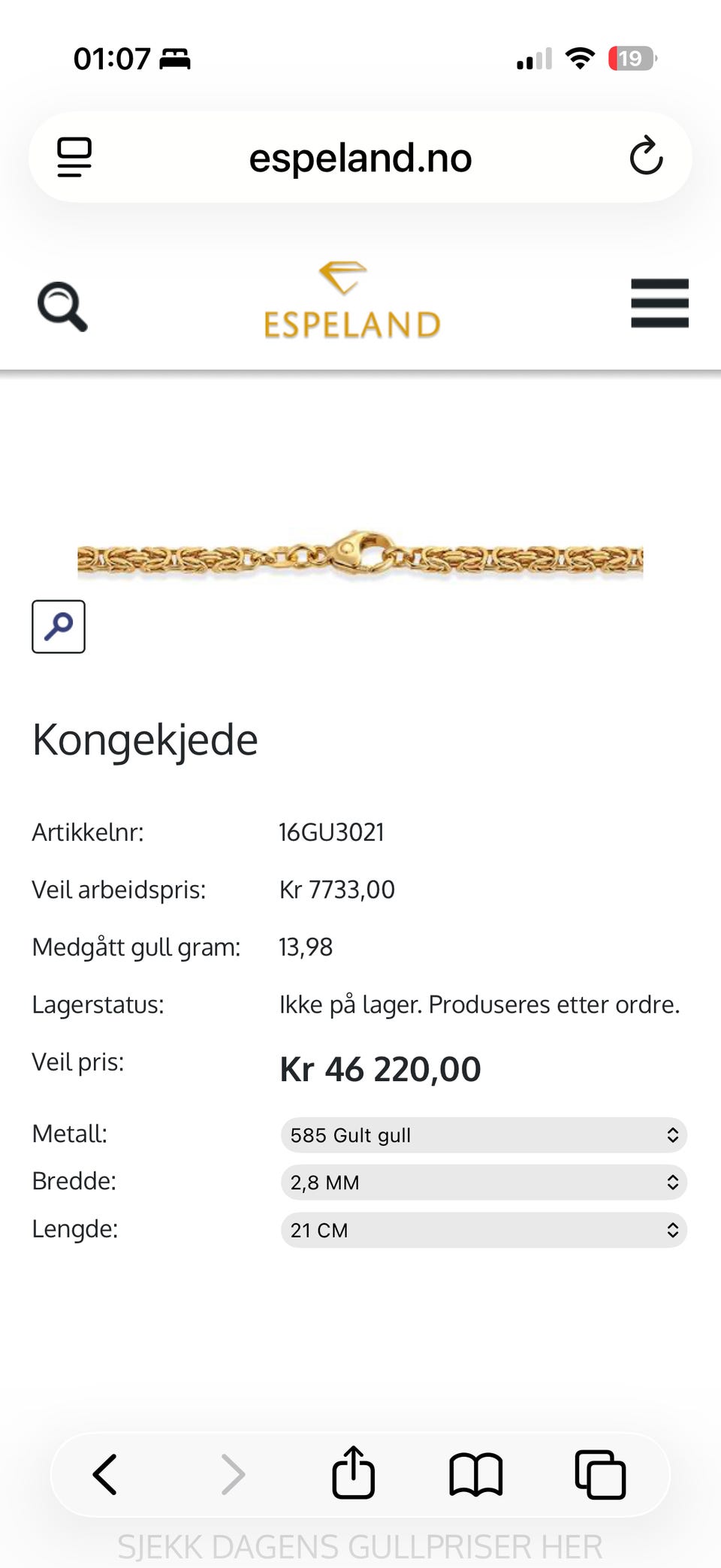This screenshot has height=1568, width=721.
Task: Tap the espeland.no address bar
Action: pos(360,157)
